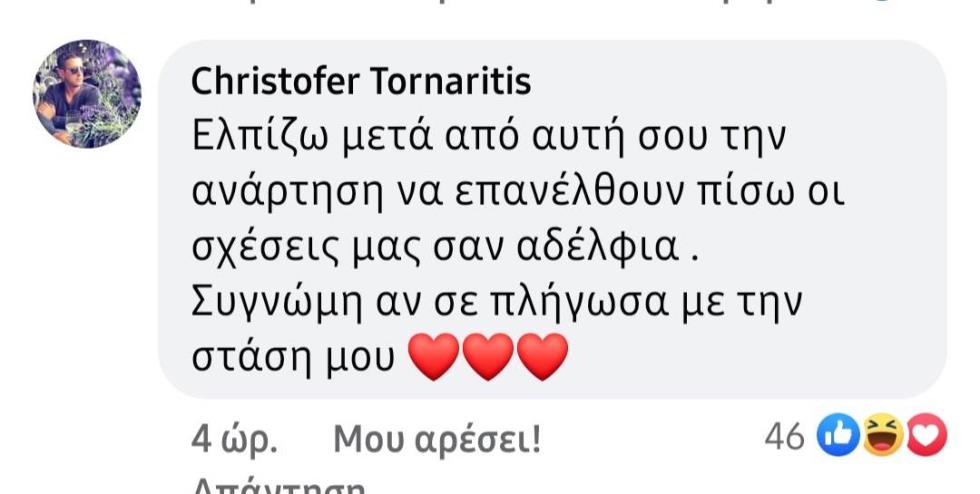Image resolution: width=980 pixels, height=494 pixels.
Task: Open Christofer Tornaritis's profile picture
Action: tap(87, 95)
